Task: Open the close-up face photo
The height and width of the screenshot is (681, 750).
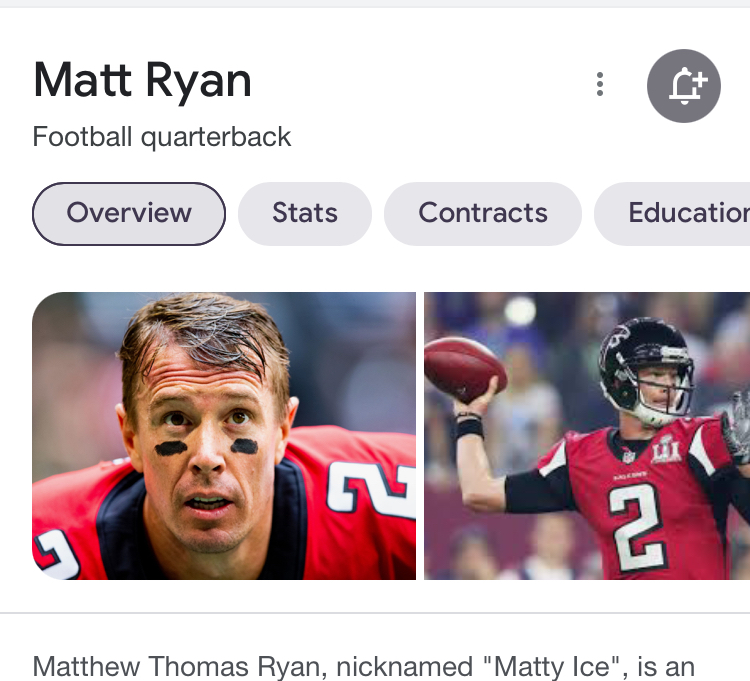Action: pyautogui.click(x=224, y=436)
